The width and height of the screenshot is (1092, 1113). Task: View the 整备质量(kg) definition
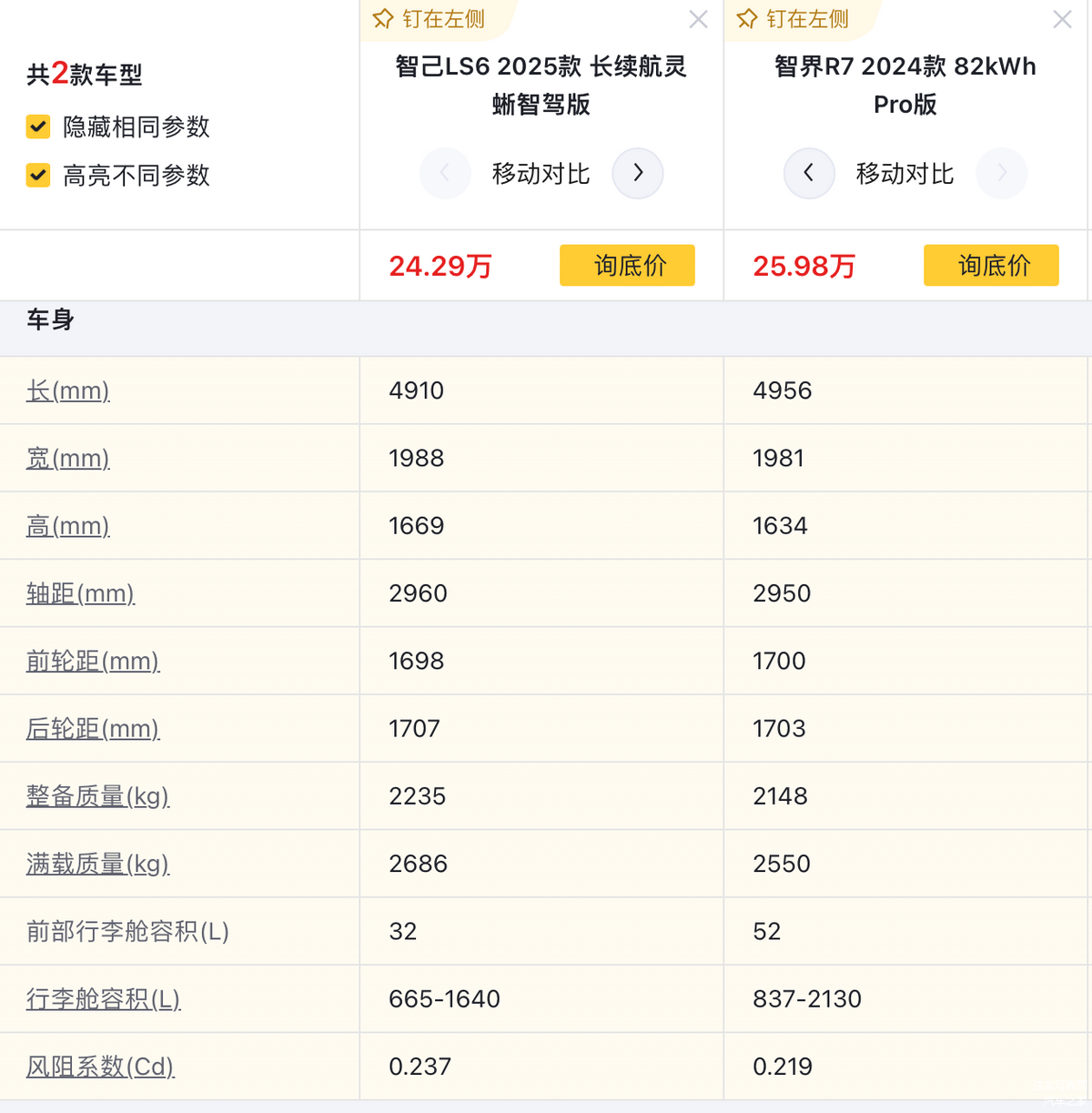tap(97, 796)
